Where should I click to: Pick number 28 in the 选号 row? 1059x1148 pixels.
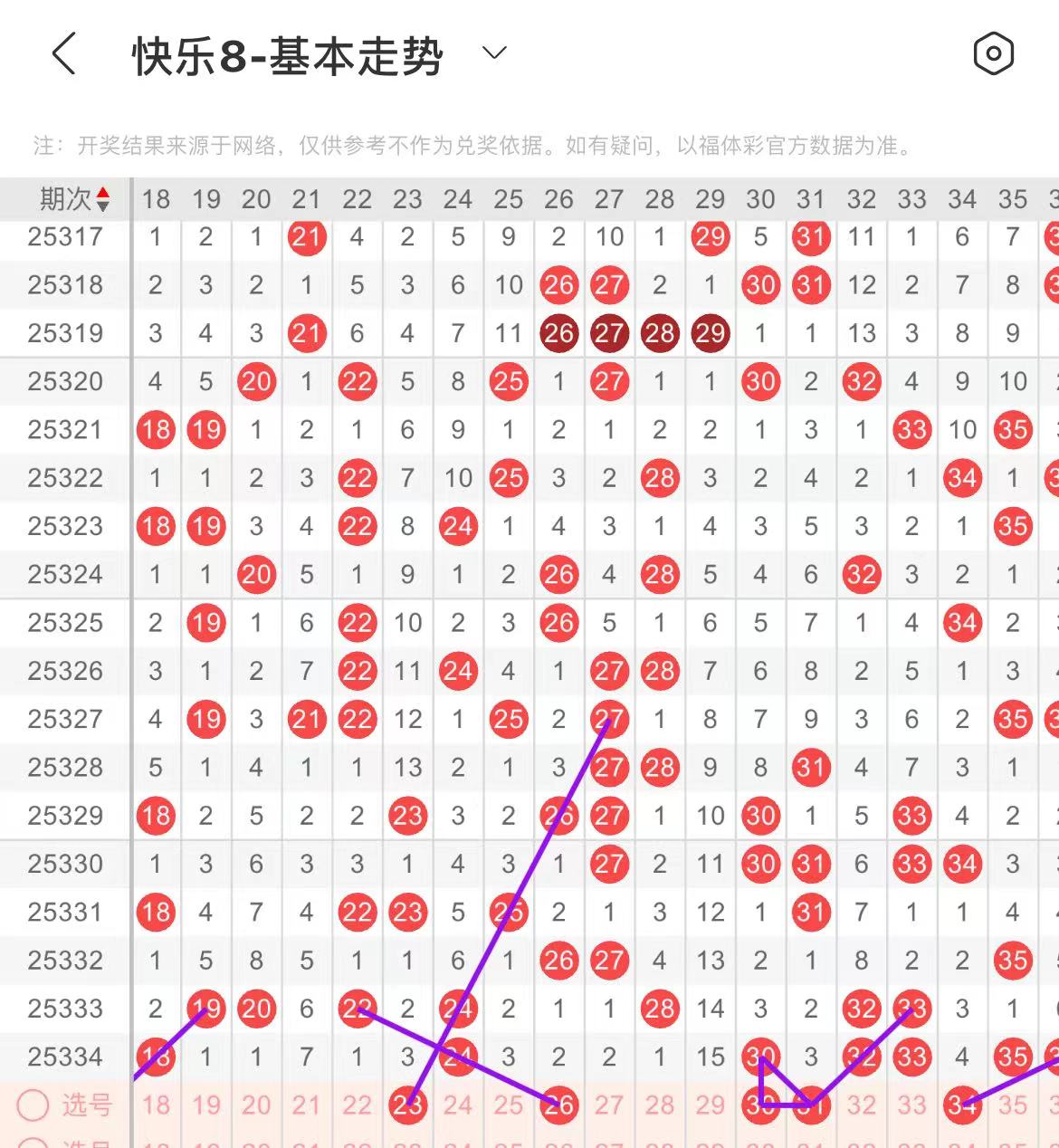[x=660, y=1105]
